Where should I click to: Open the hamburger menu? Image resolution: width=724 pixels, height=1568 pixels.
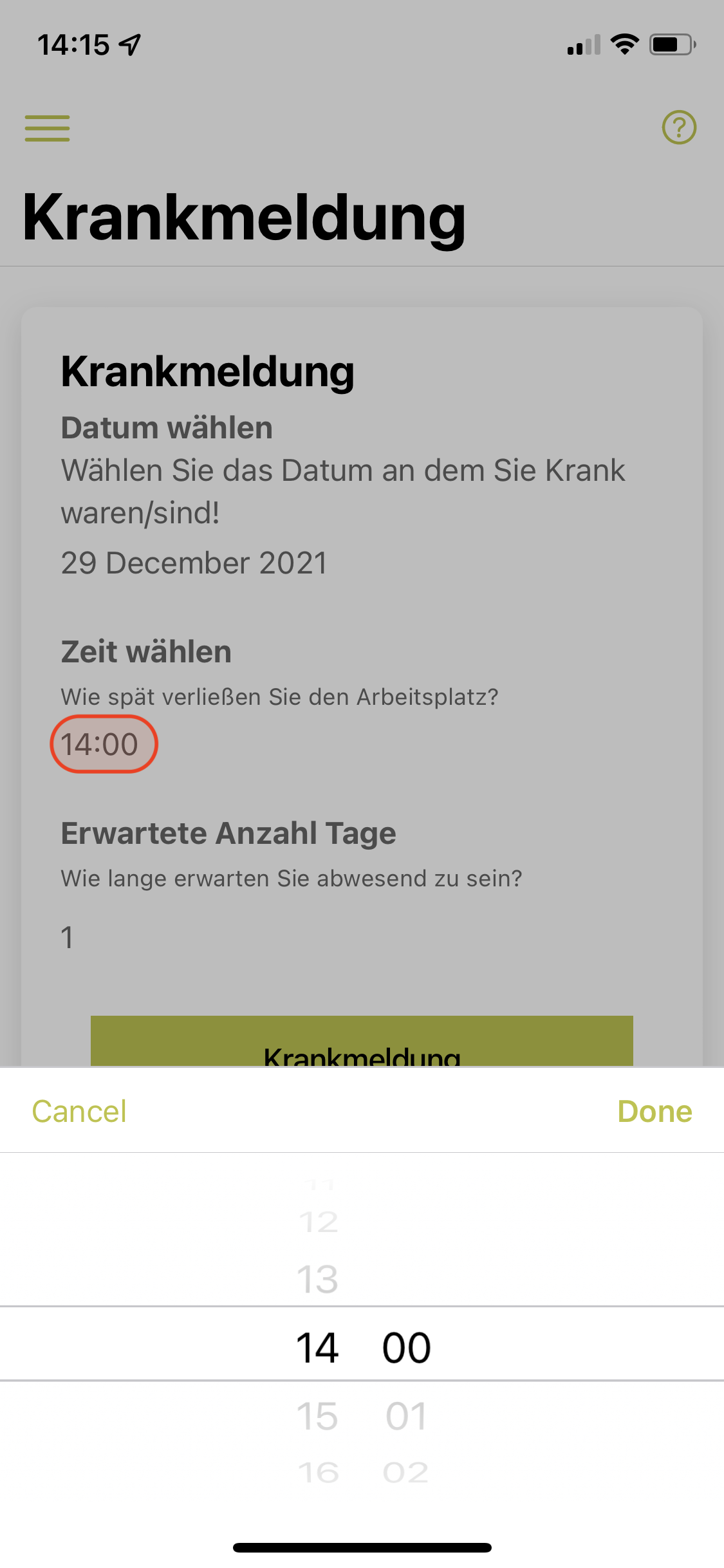pyautogui.click(x=47, y=128)
